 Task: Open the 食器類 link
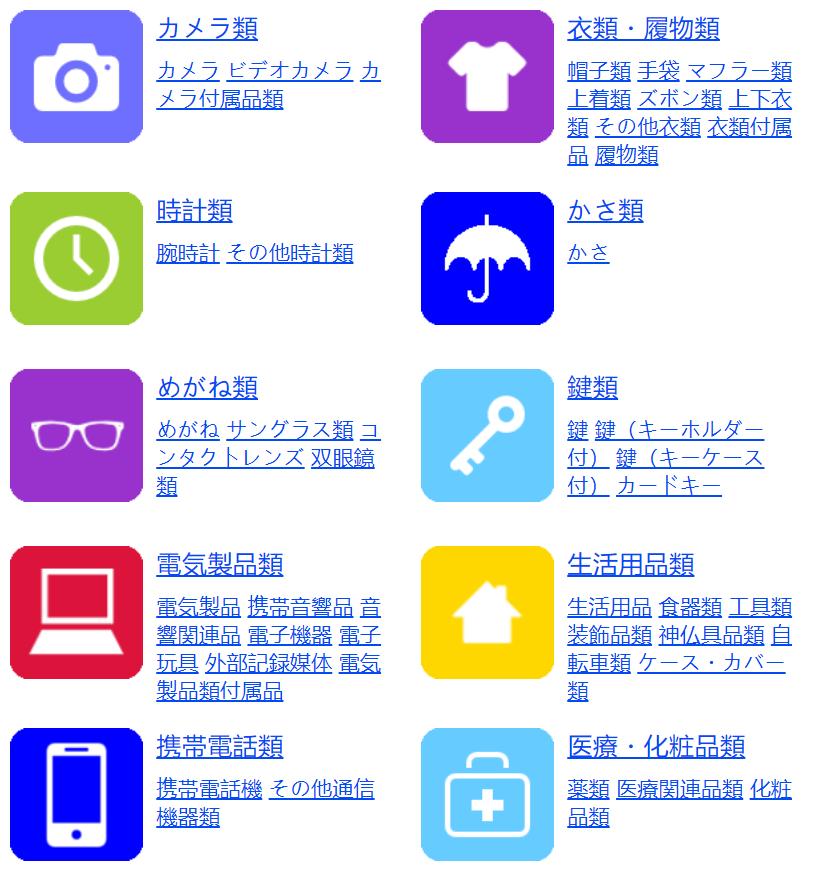[690, 607]
